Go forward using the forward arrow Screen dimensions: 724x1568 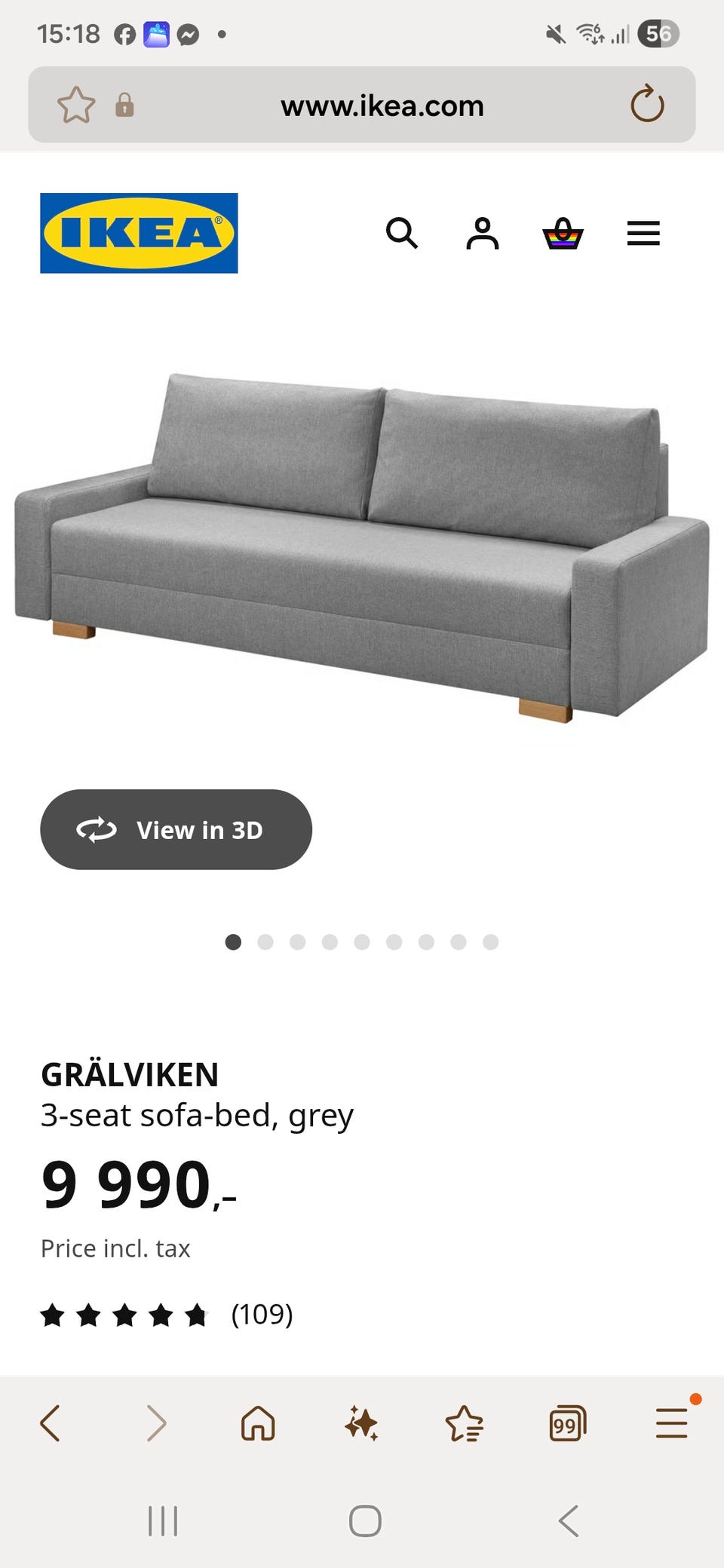pos(156,1423)
